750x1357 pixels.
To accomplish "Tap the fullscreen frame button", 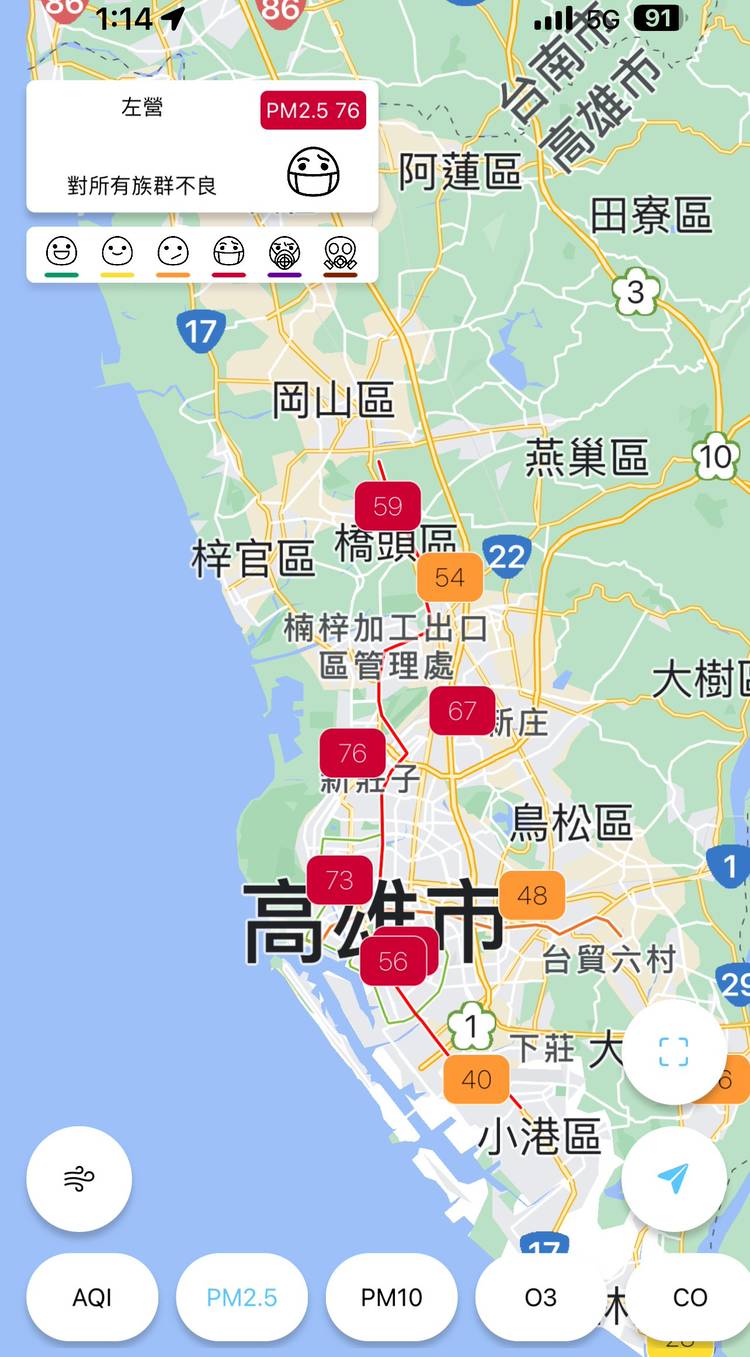I will click(x=674, y=1052).
